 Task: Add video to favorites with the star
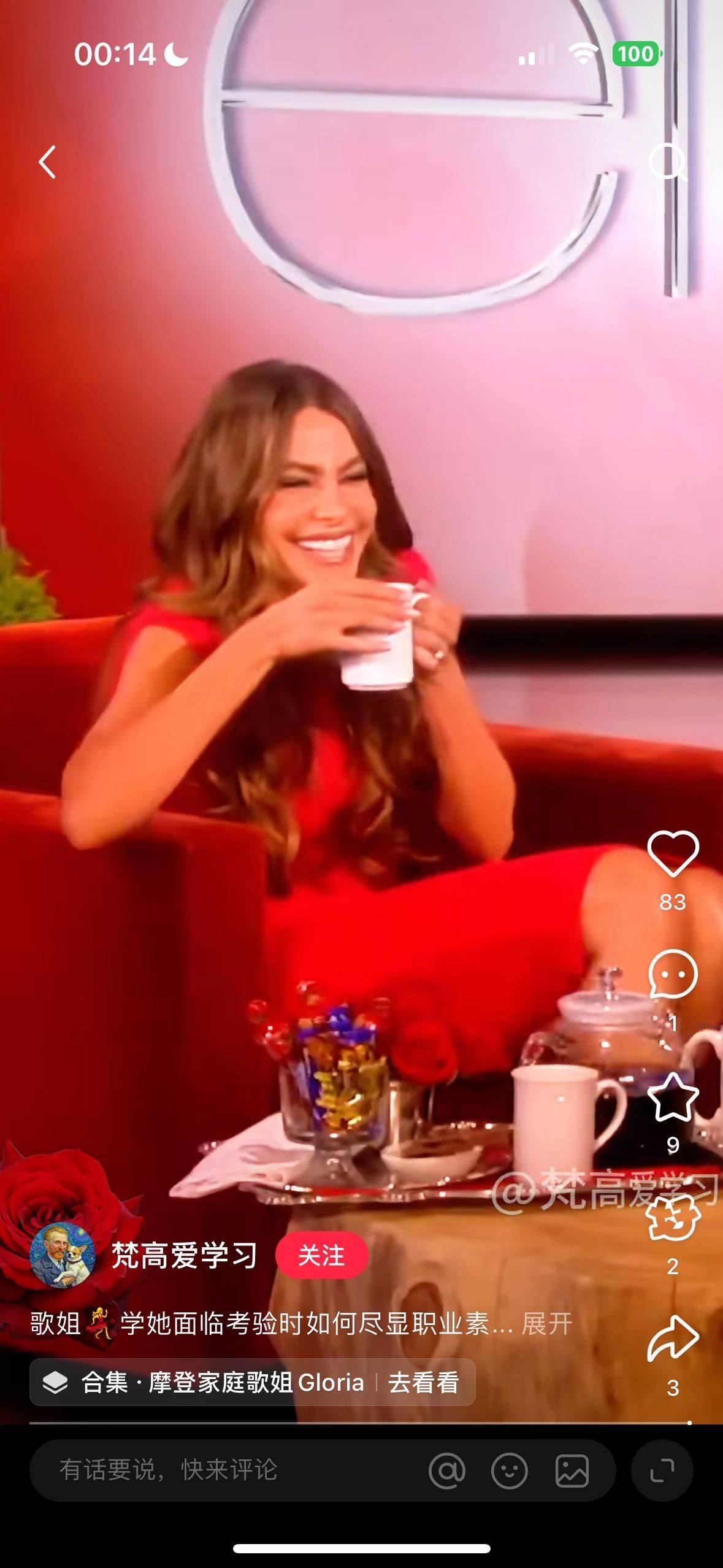[673, 1097]
